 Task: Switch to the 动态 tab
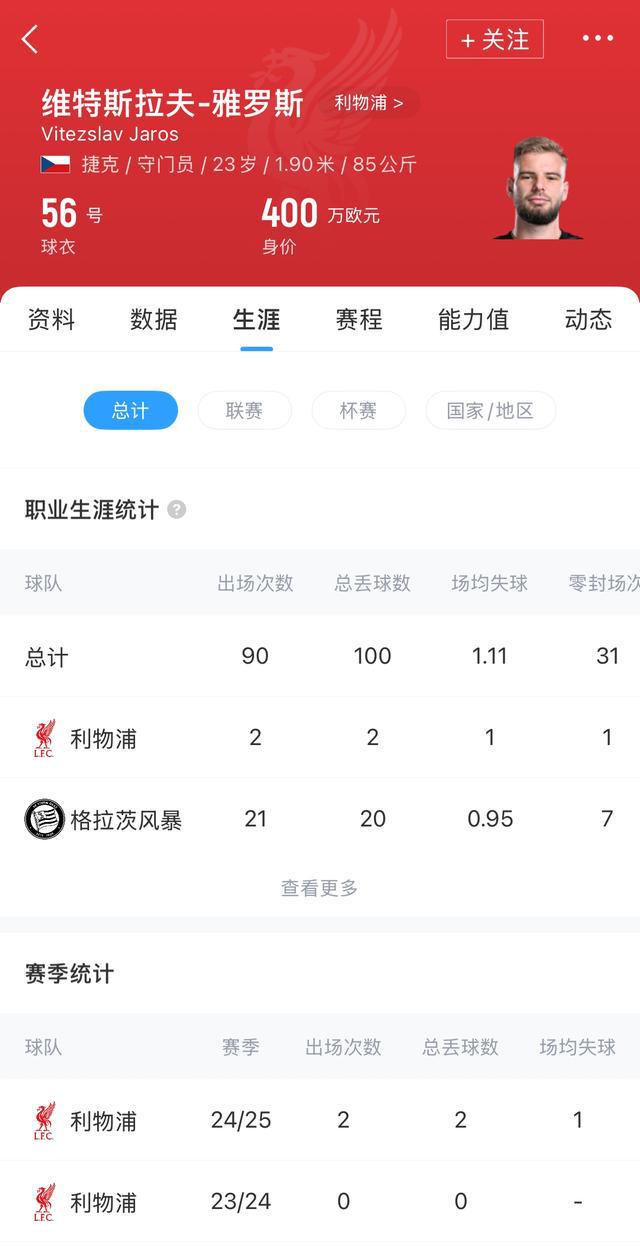pos(588,320)
